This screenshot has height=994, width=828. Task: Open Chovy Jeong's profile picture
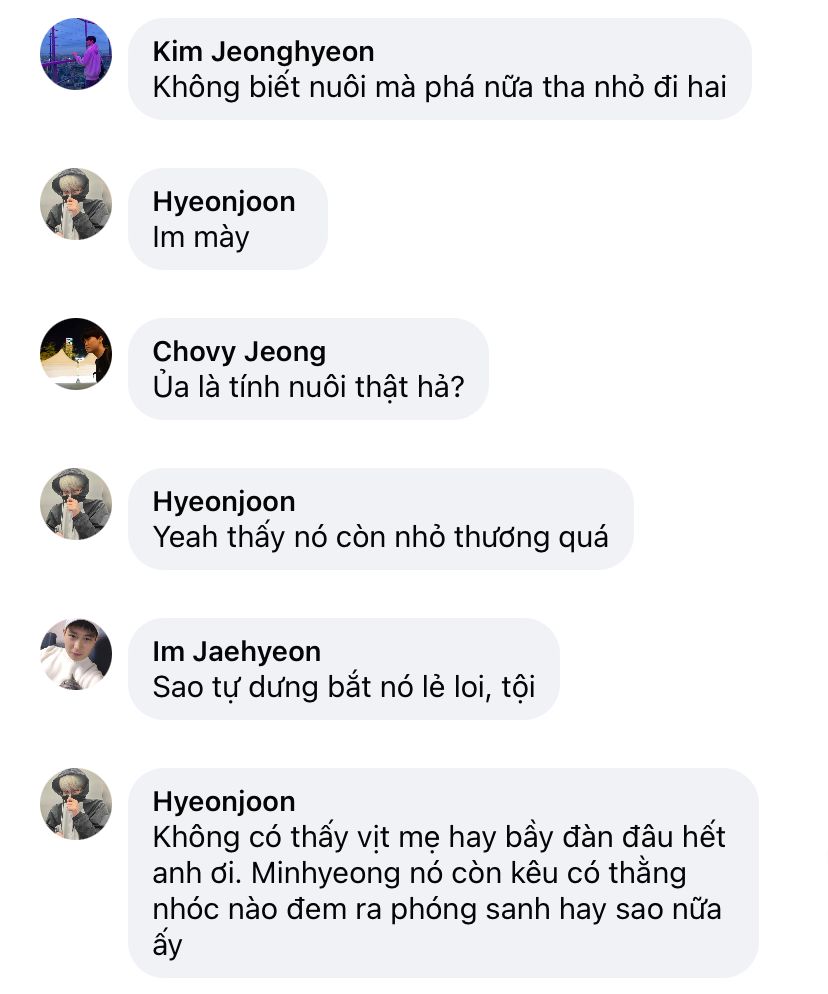[76, 354]
